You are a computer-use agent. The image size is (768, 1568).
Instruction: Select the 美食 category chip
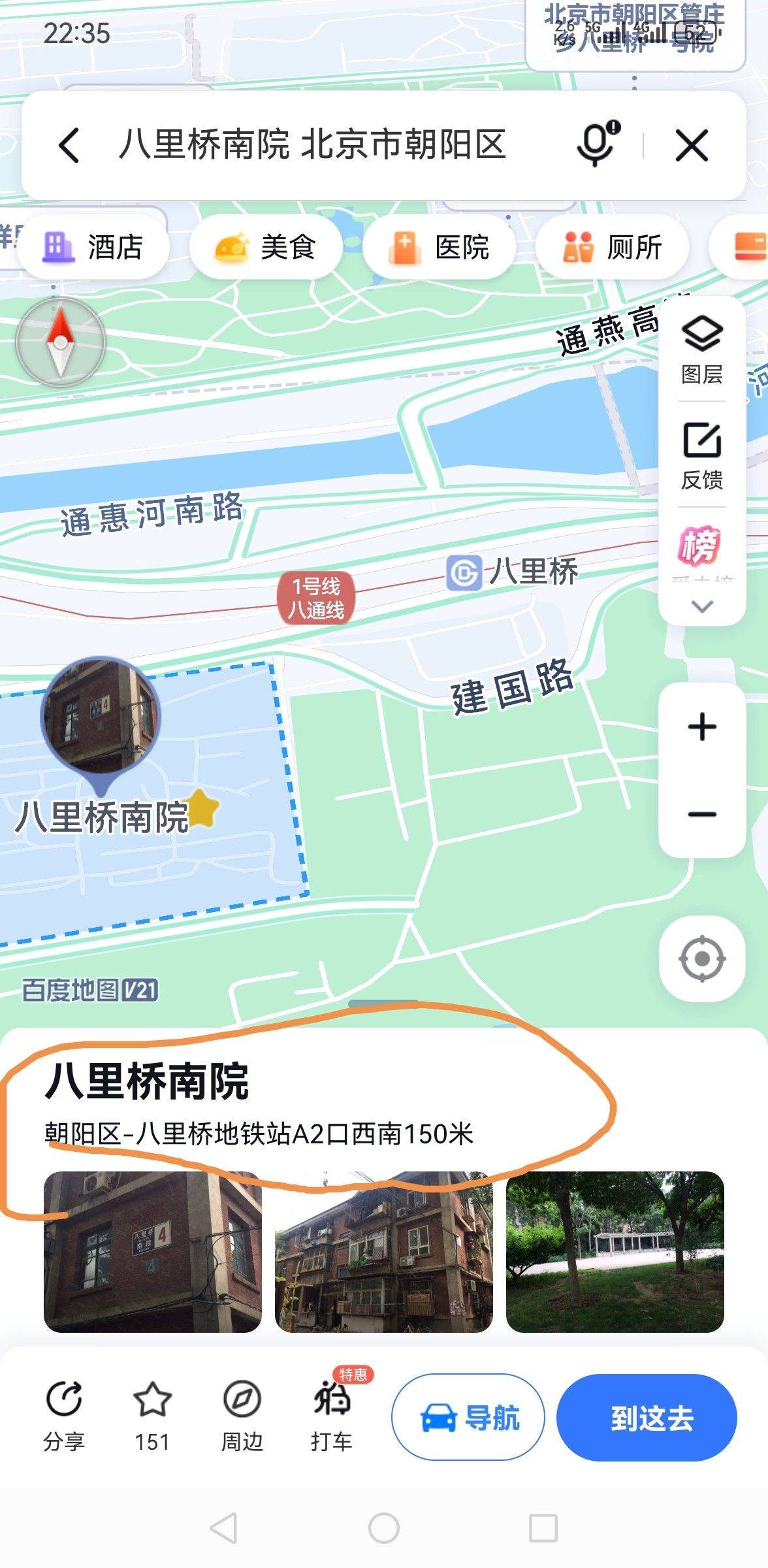click(266, 248)
